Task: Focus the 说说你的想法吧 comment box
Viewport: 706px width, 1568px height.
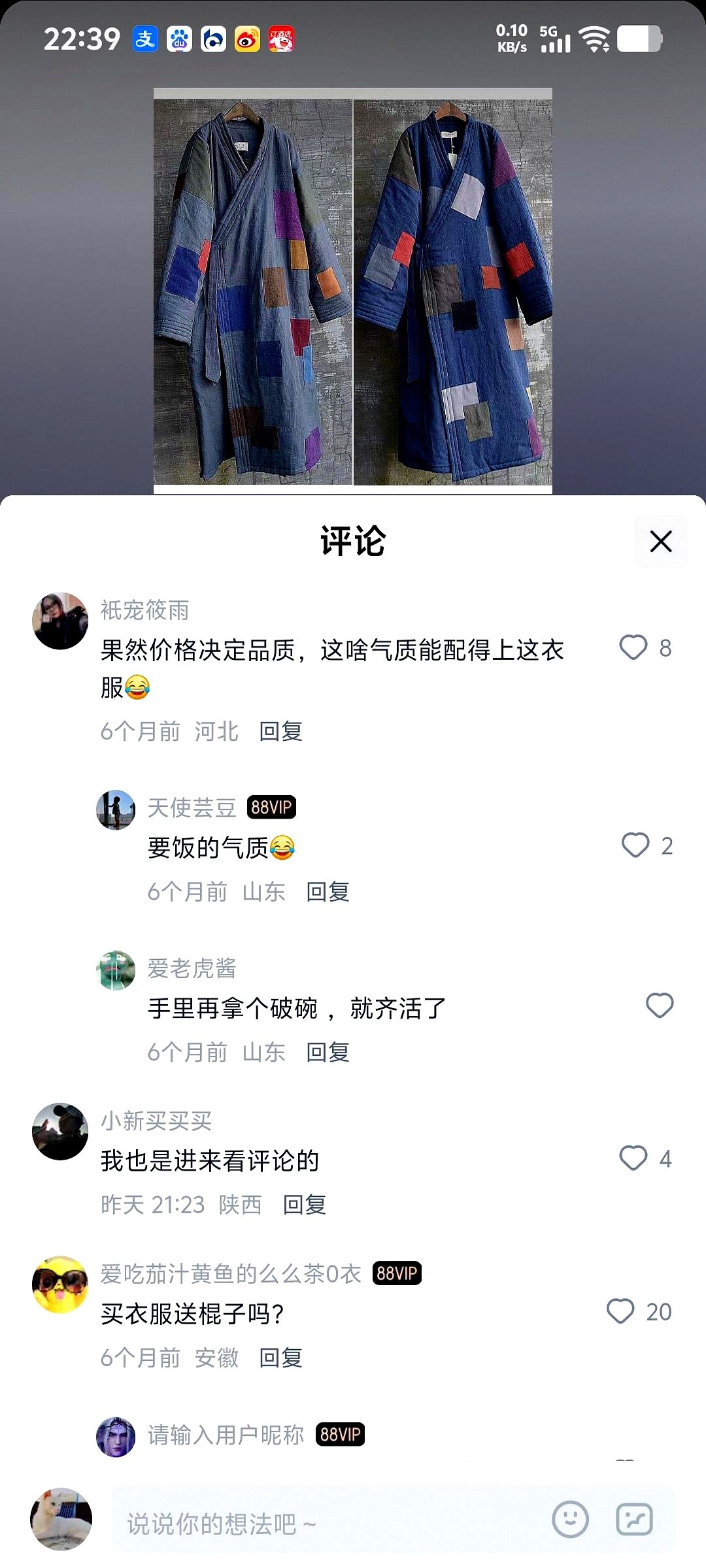Action: point(327,1524)
